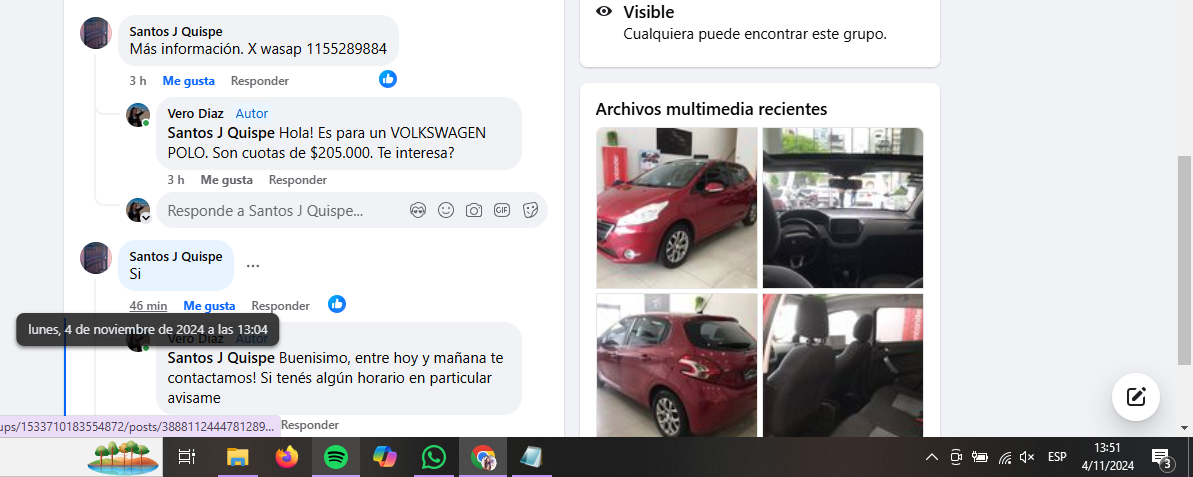The width and height of the screenshot is (1193, 477).
Task: Insert an avatar sticker in the reply
Action: click(x=419, y=210)
